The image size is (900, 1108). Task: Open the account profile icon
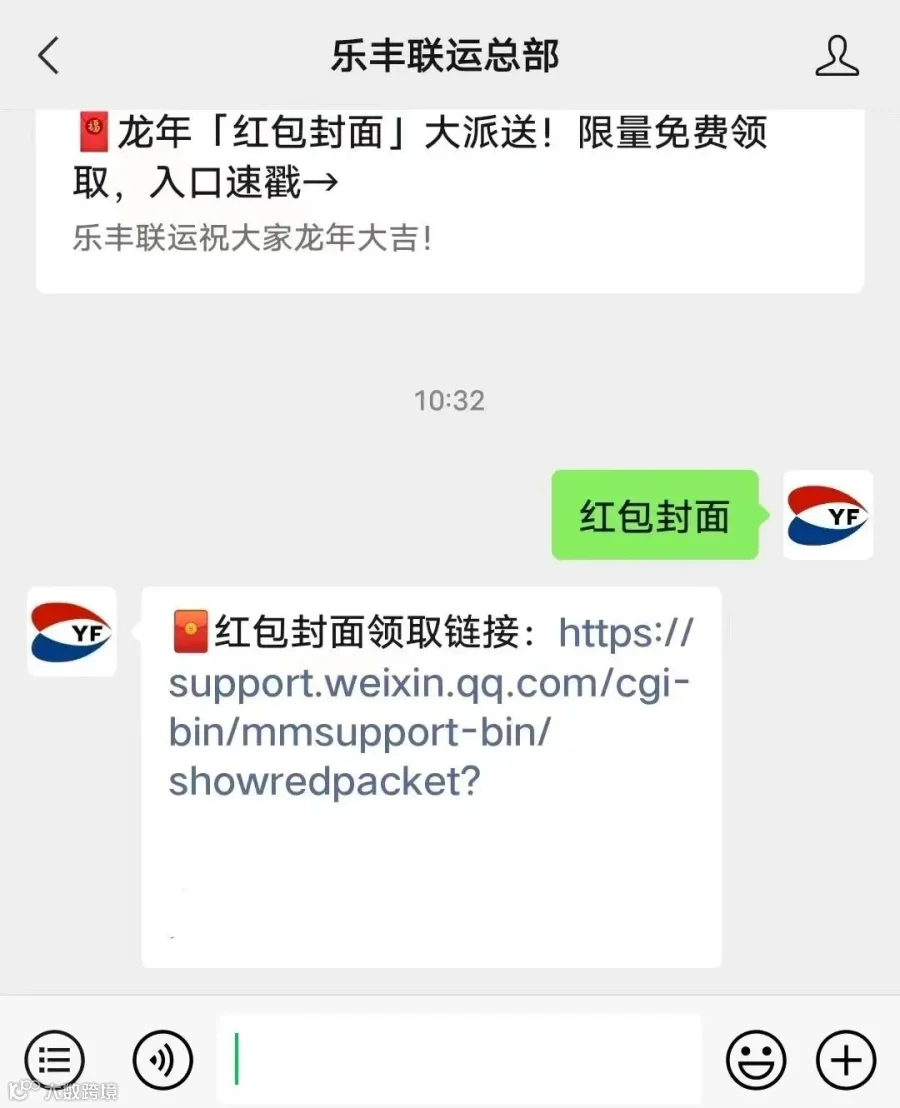coord(837,56)
